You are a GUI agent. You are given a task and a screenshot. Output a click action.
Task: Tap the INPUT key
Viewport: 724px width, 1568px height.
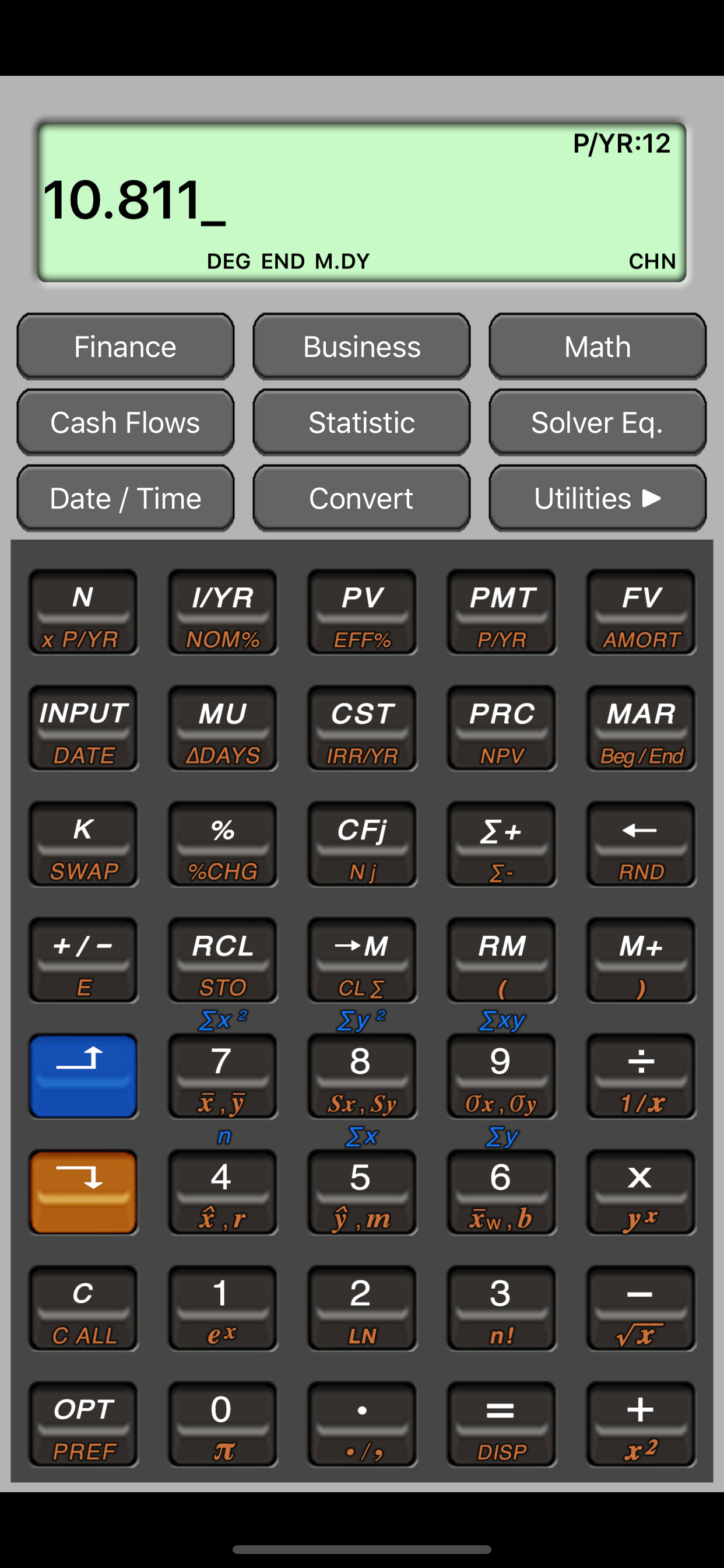(83, 727)
